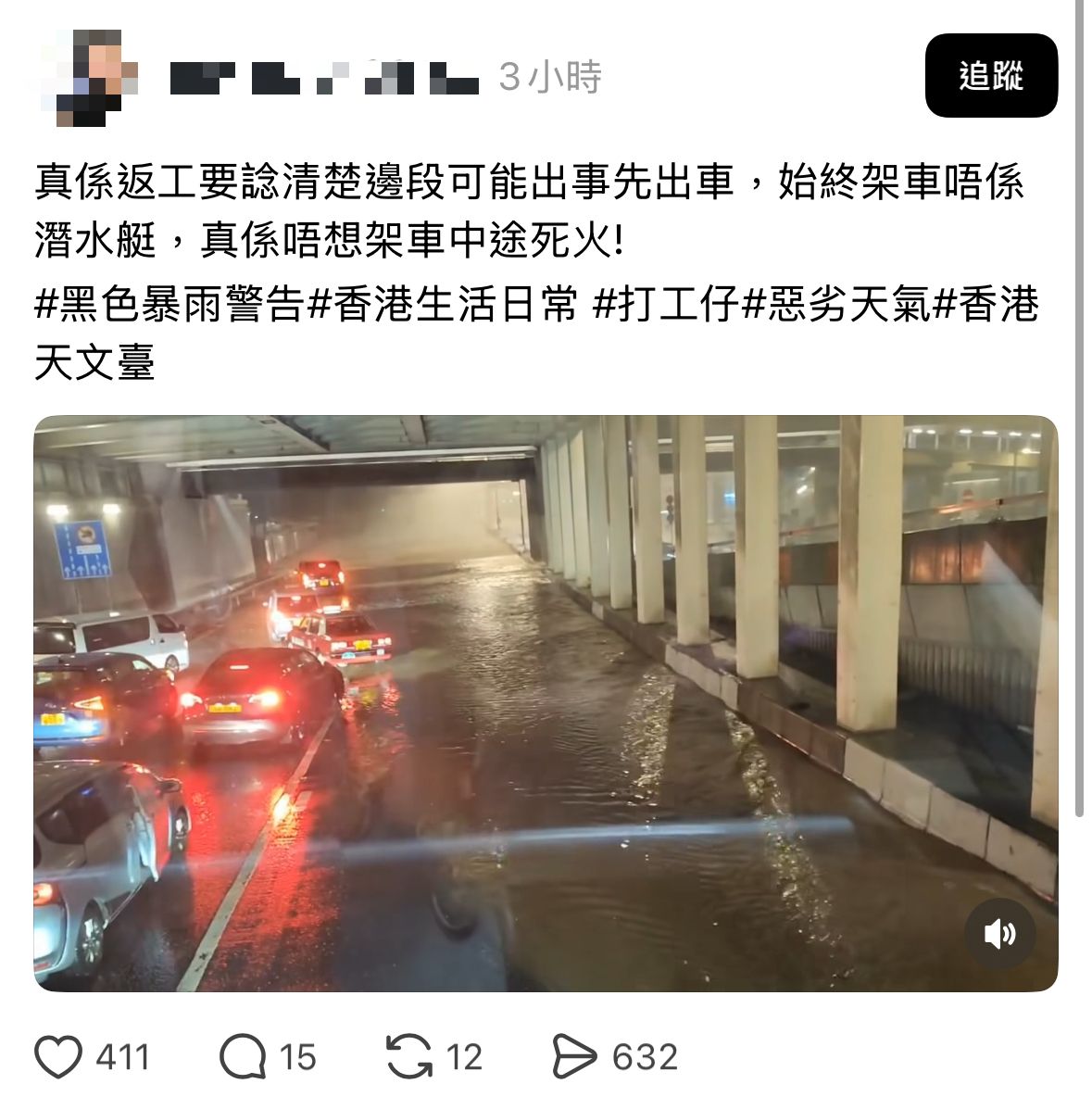1092x1109 pixels.
Task: Open hashtag #打工仔
Action: click(666, 305)
